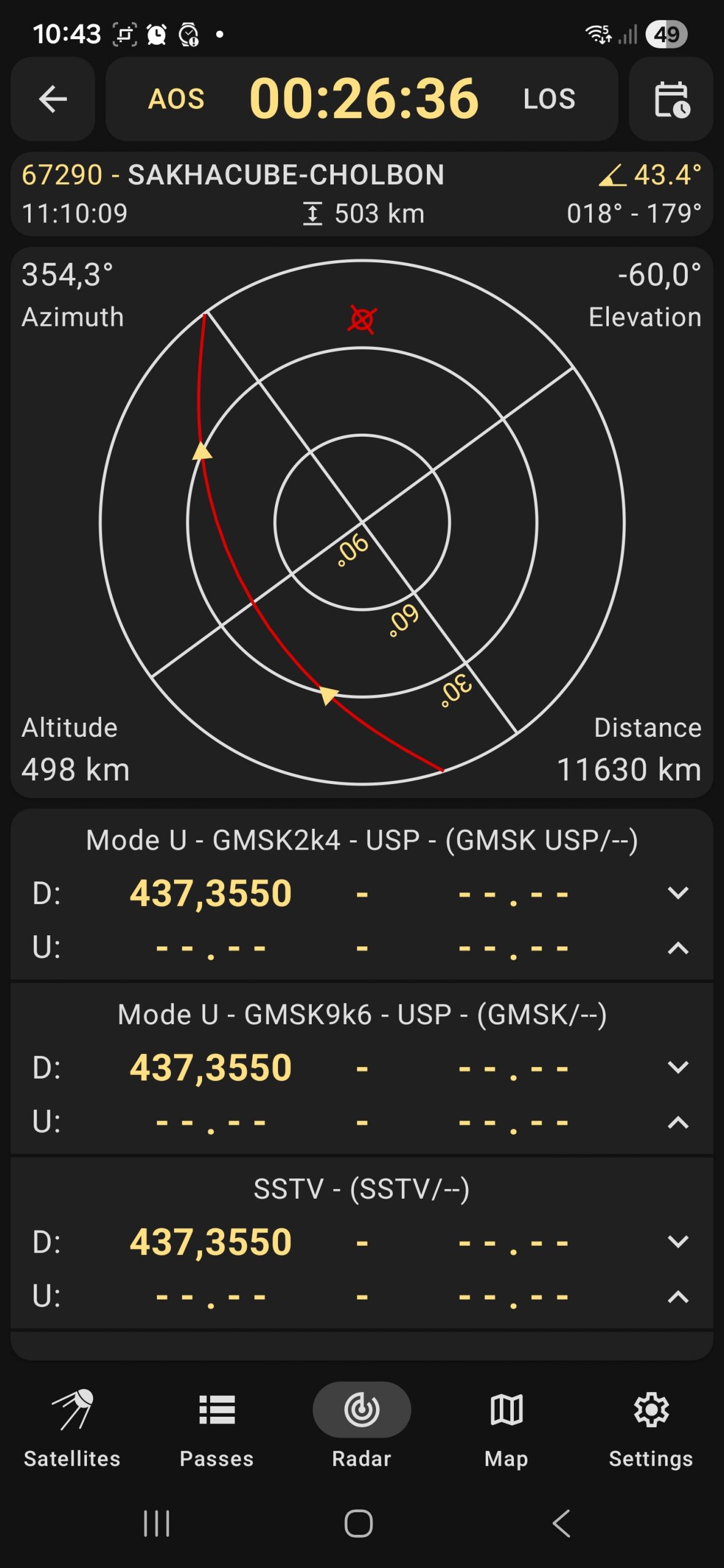Open the SAKHACUBE-CHOLBON pass info card
Image resolution: width=724 pixels, height=1568 pixels.
(x=361, y=194)
